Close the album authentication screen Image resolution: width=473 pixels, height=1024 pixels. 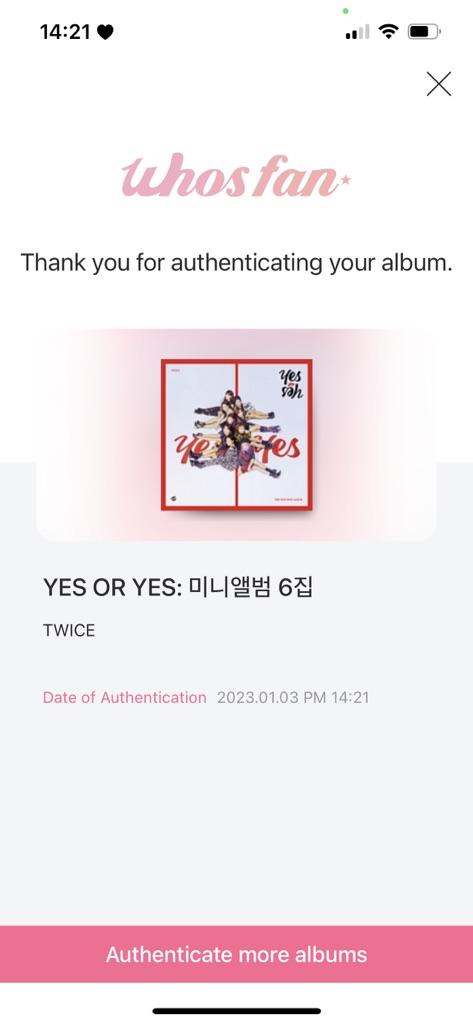click(438, 84)
